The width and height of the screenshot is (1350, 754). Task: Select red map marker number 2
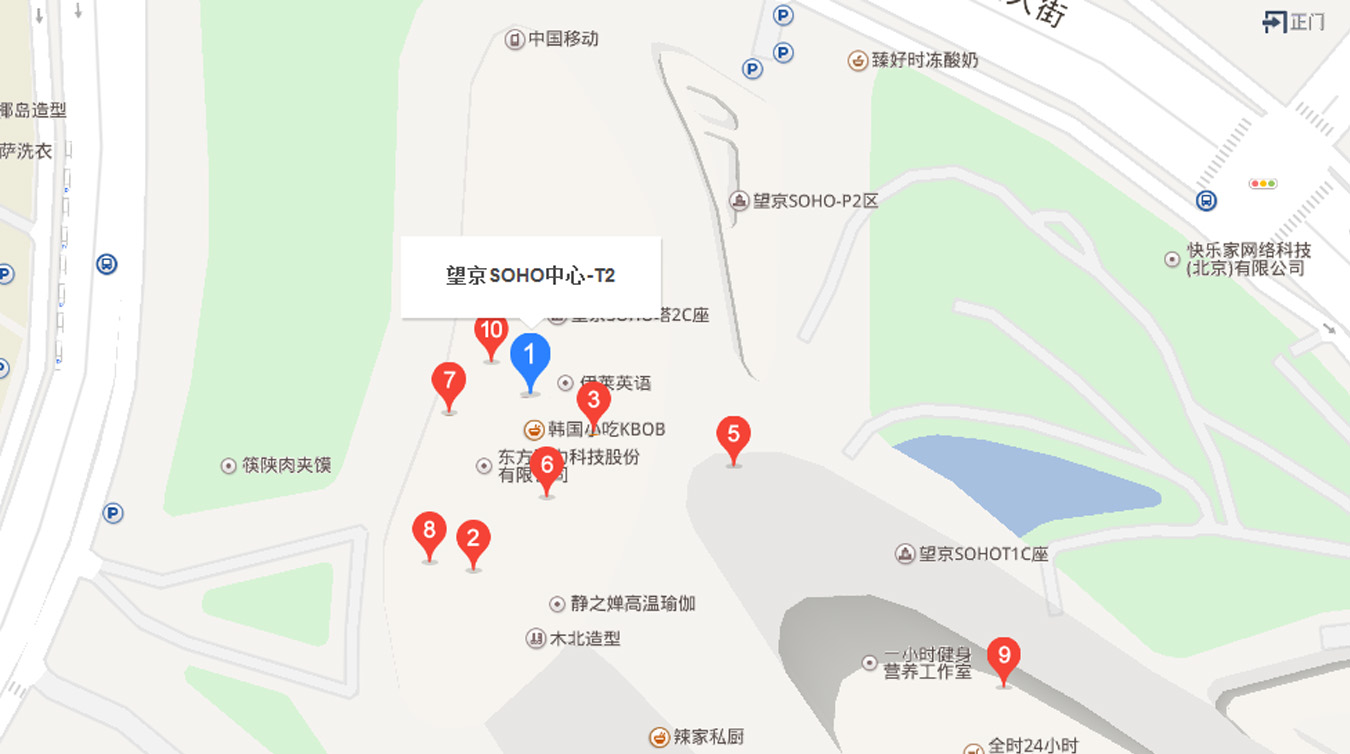coord(473,540)
